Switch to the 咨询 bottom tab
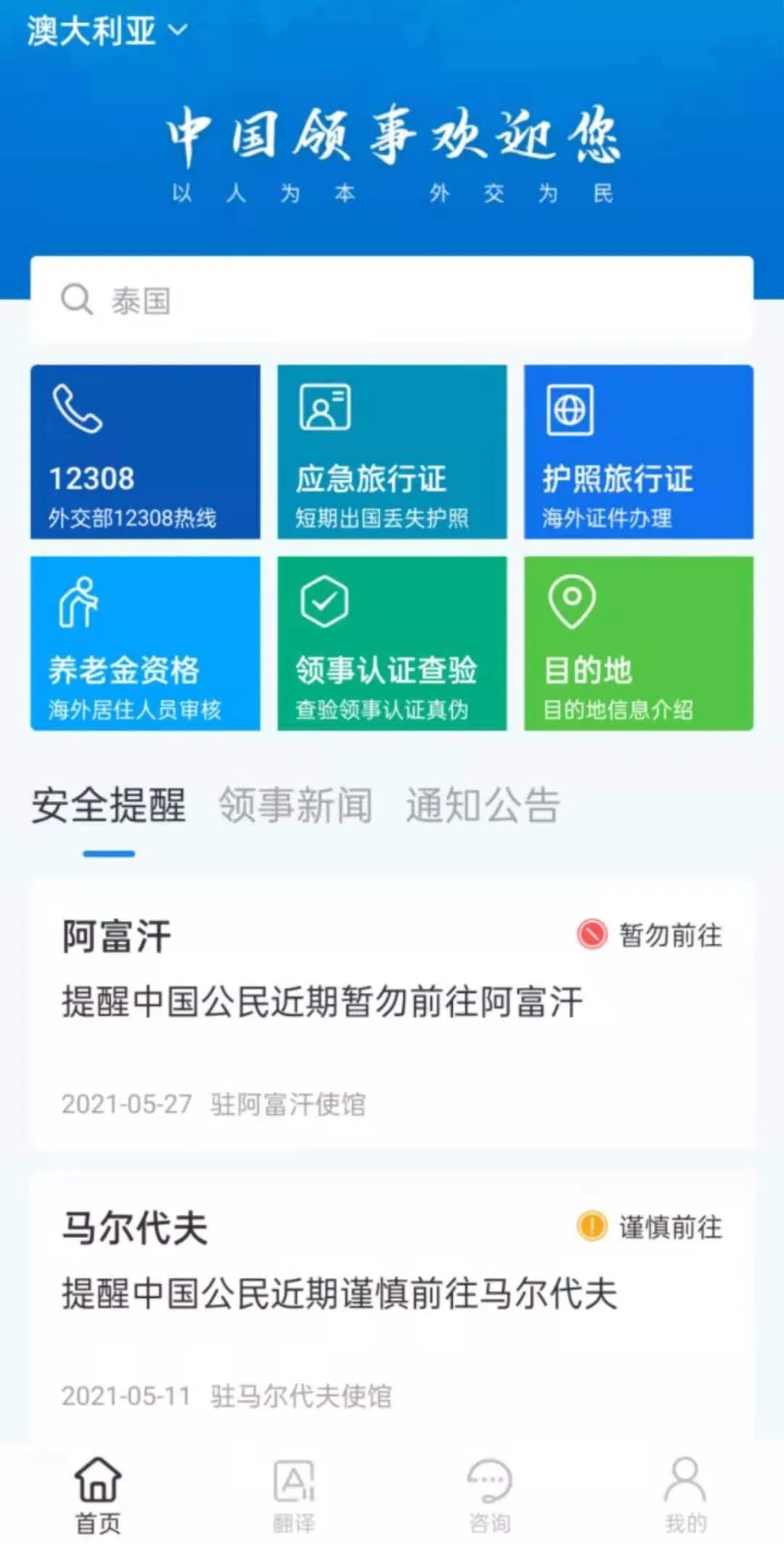This screenshot has height=1544, width=784. coord(490,1495)
